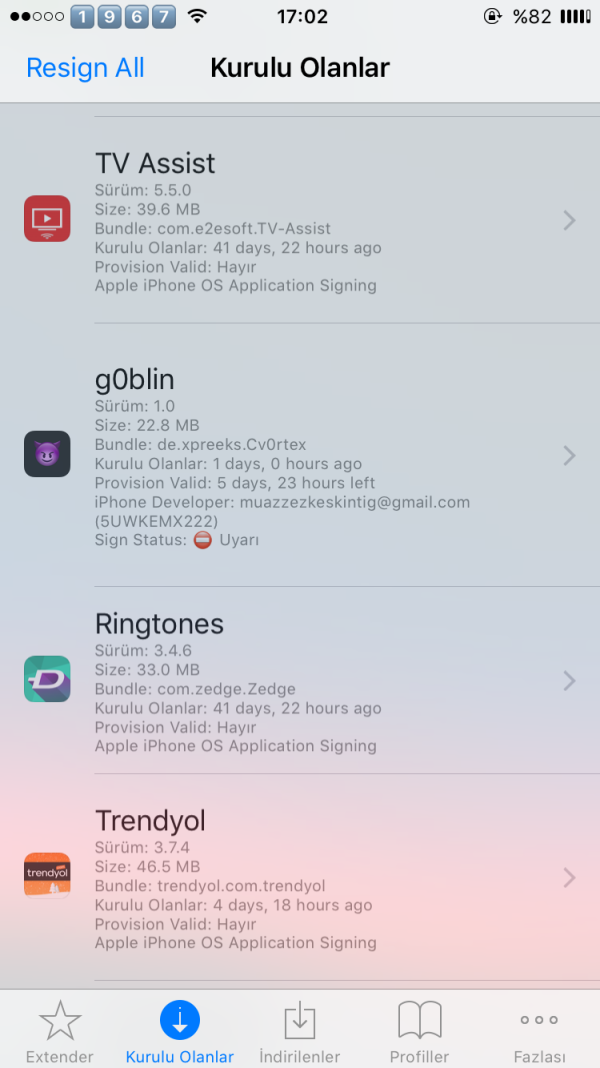Image resolution: width=600 pixels, height=1068 pixels.
Task: View details for the Trendyol app
Action: pos(300,877)
